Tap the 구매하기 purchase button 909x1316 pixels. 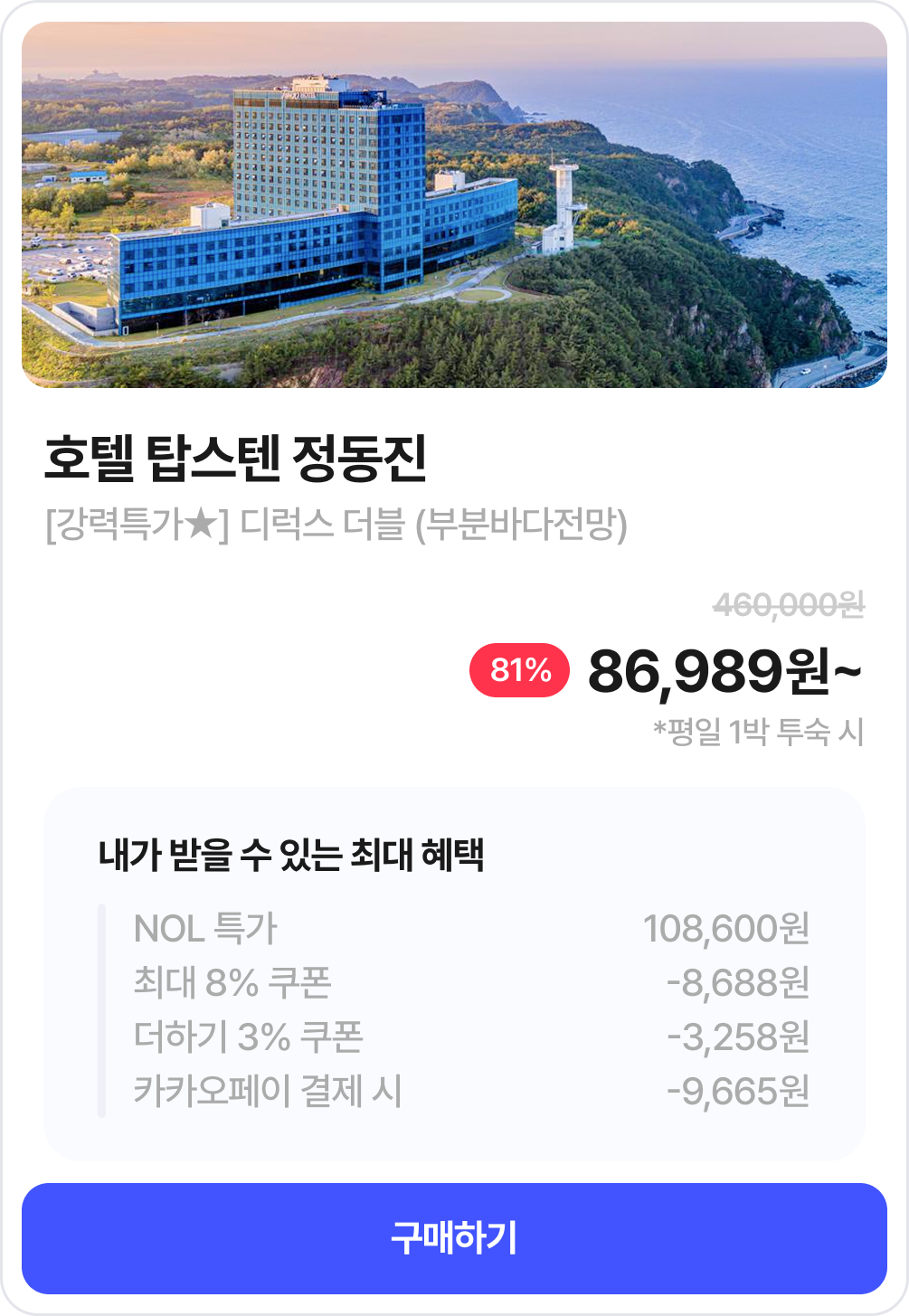454,1237
